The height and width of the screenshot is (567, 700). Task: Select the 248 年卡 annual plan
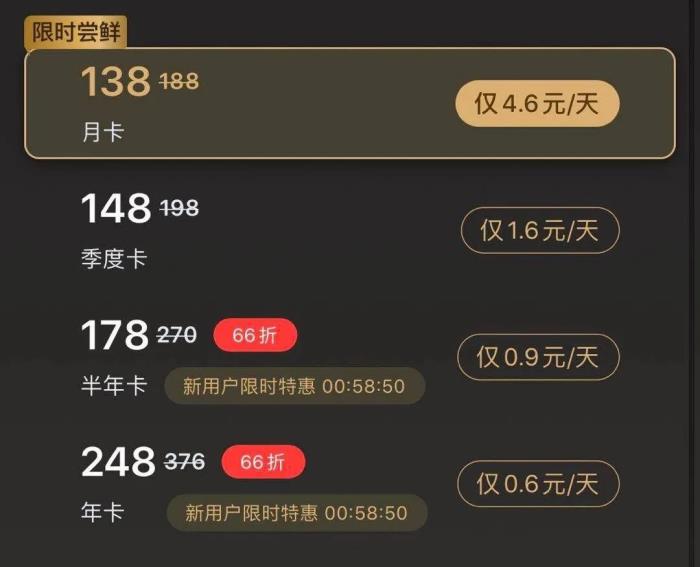tap(350, 484)
